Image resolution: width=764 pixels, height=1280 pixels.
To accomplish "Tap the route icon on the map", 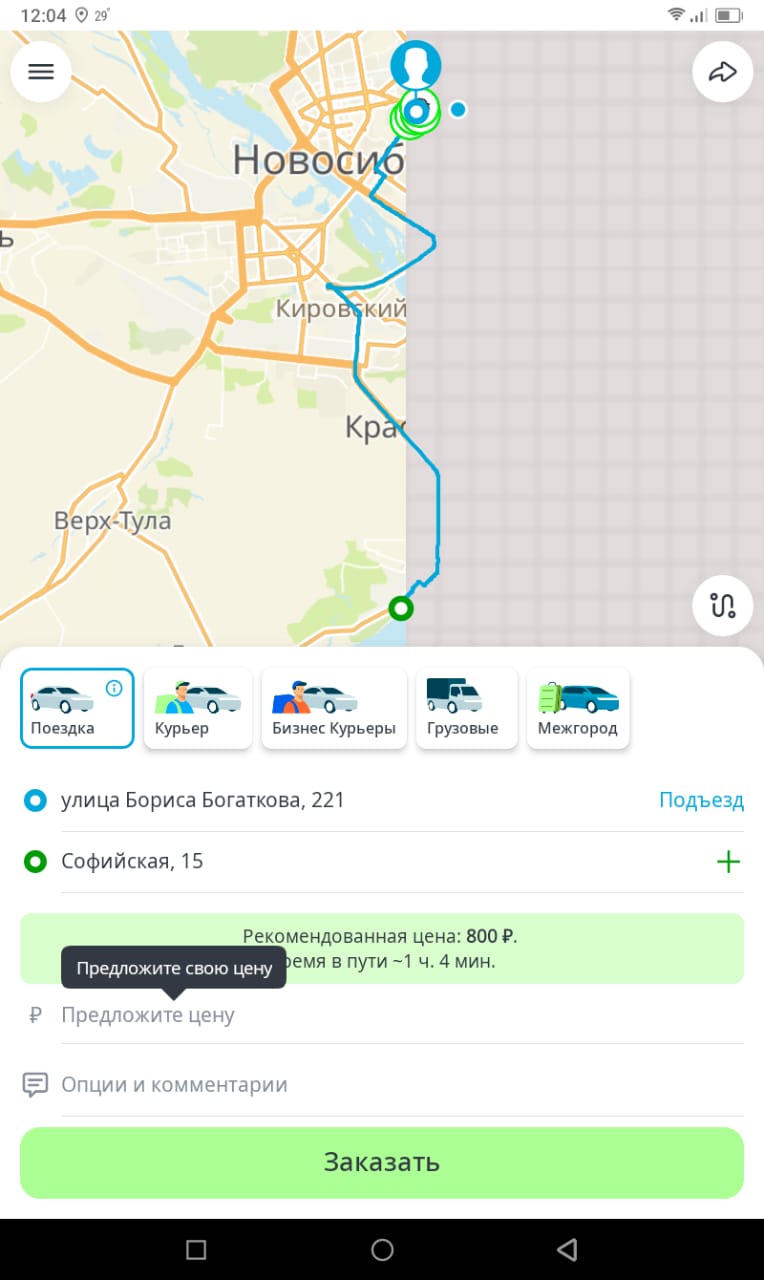I will 722,605.
